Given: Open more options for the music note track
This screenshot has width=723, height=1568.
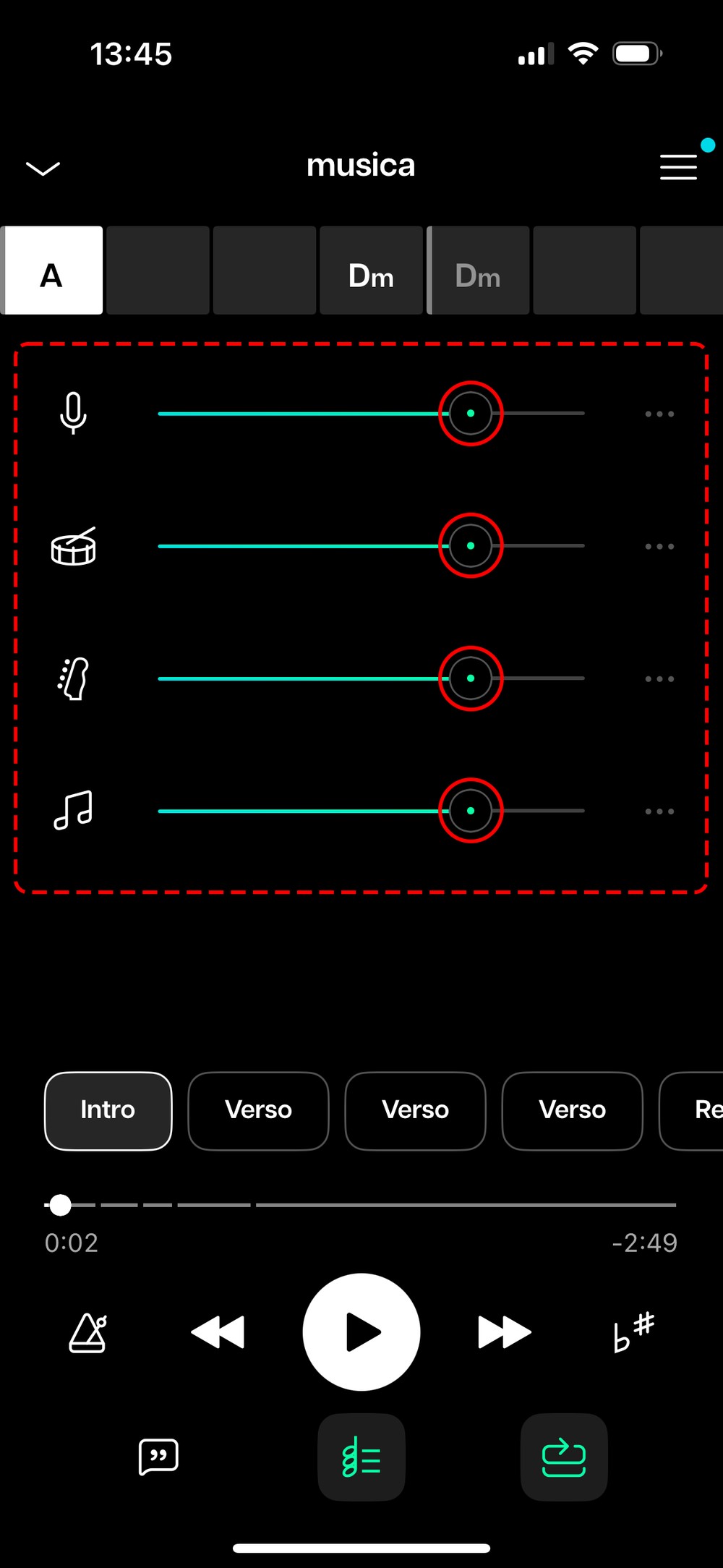Looking at the screenshot, I should pos(659,811).
